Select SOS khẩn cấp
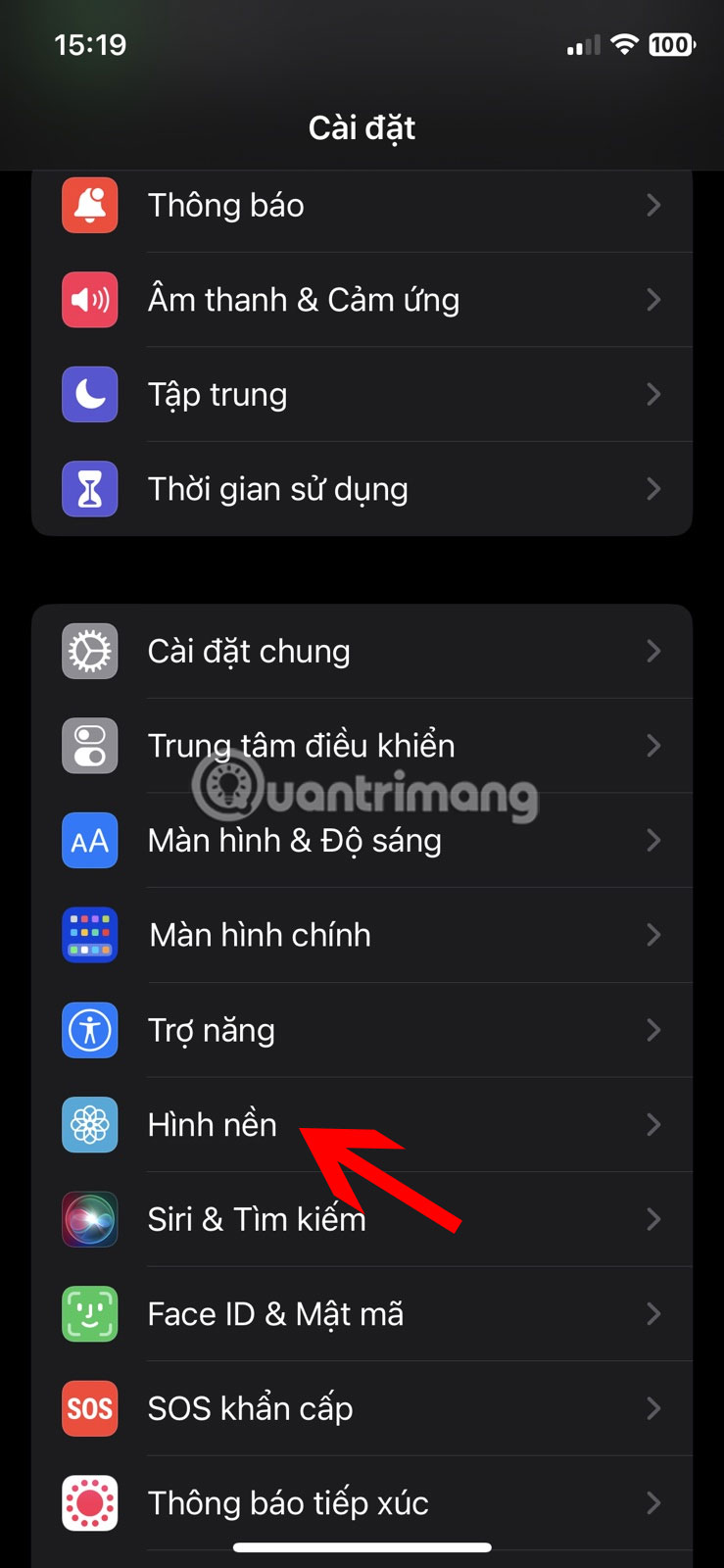 (x=362, y=1408)
